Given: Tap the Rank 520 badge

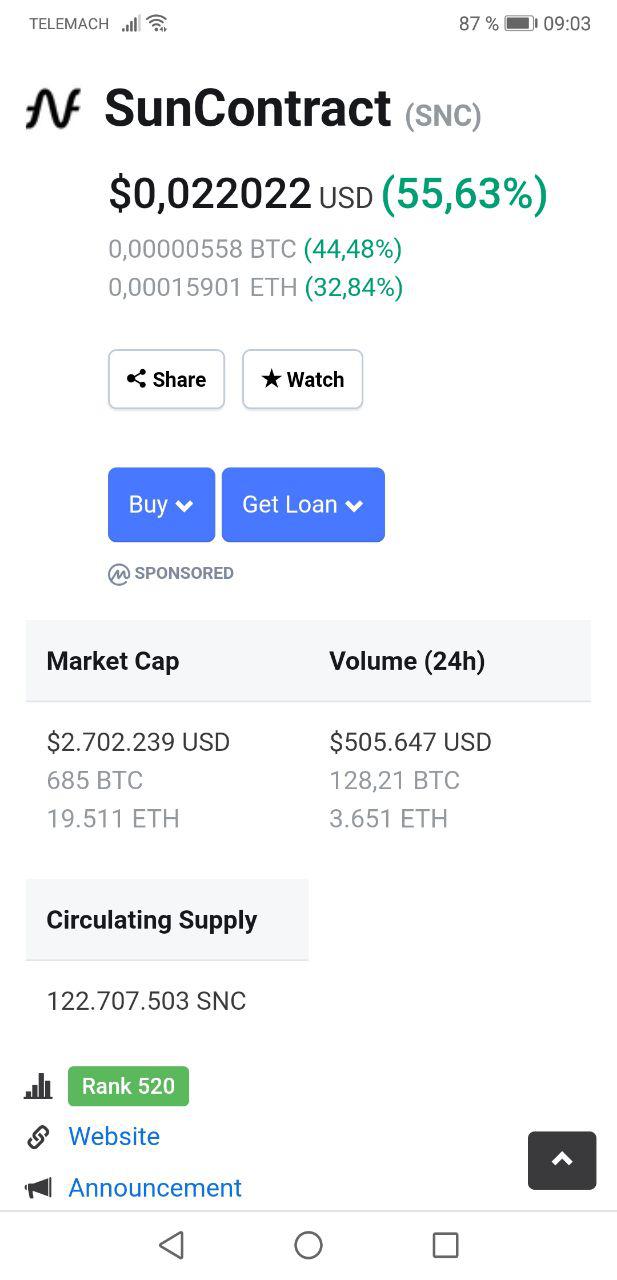Looking at the screenshot, I should point(128,1086).
